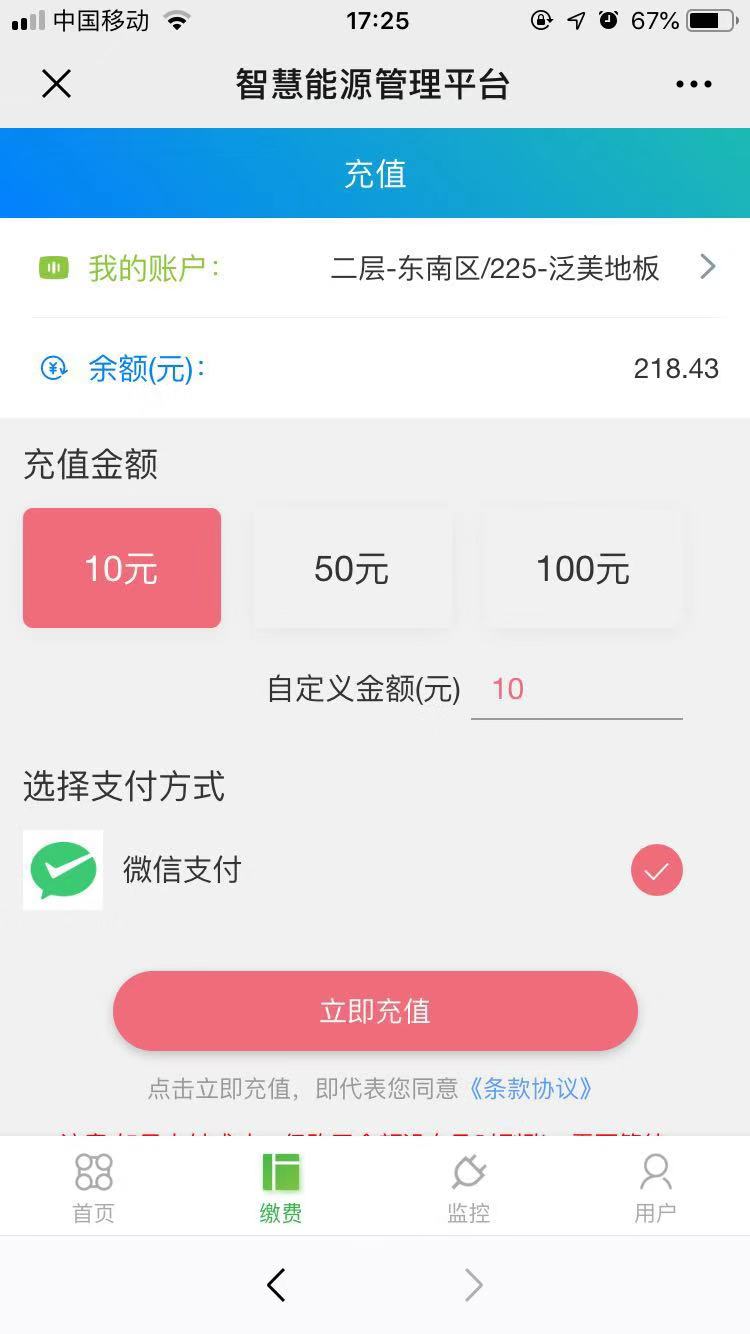The image size is (750, 1334).
Task: Open the 智慧能源管理平台 title bar menu
Action: pyautogui.click(x=373, y=84)
